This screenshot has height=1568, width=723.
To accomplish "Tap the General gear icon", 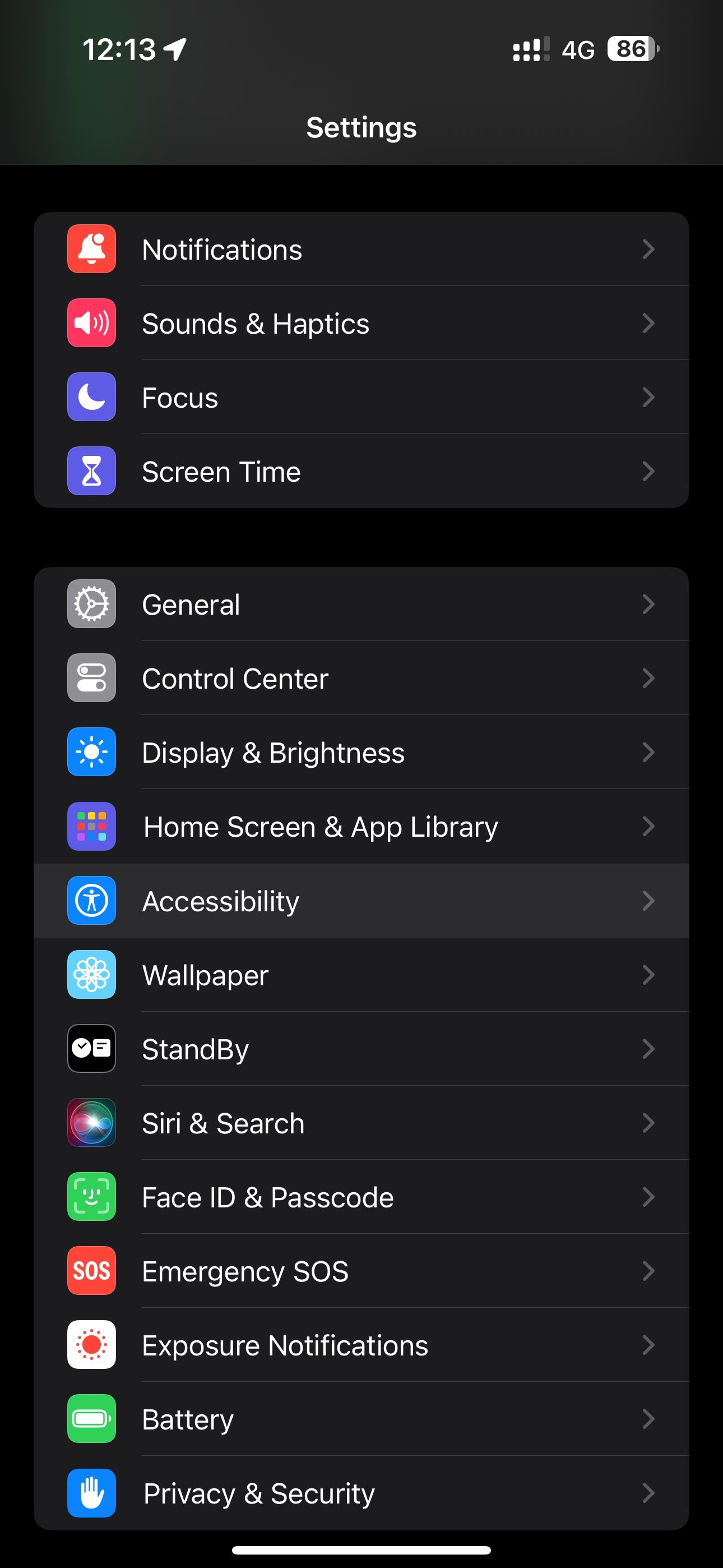I will [x=91, y=604].
